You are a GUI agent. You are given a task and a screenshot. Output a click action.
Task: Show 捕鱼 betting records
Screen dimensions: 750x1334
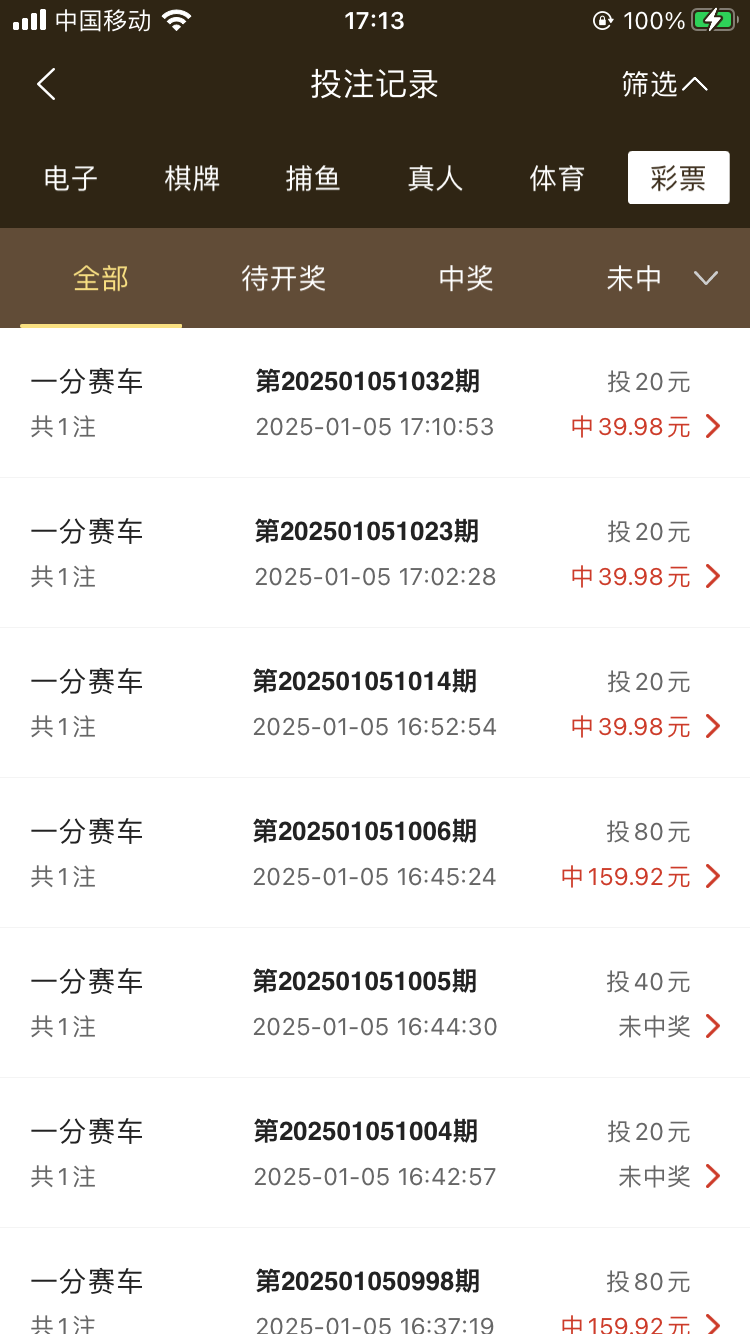click(x=313, y=178)
